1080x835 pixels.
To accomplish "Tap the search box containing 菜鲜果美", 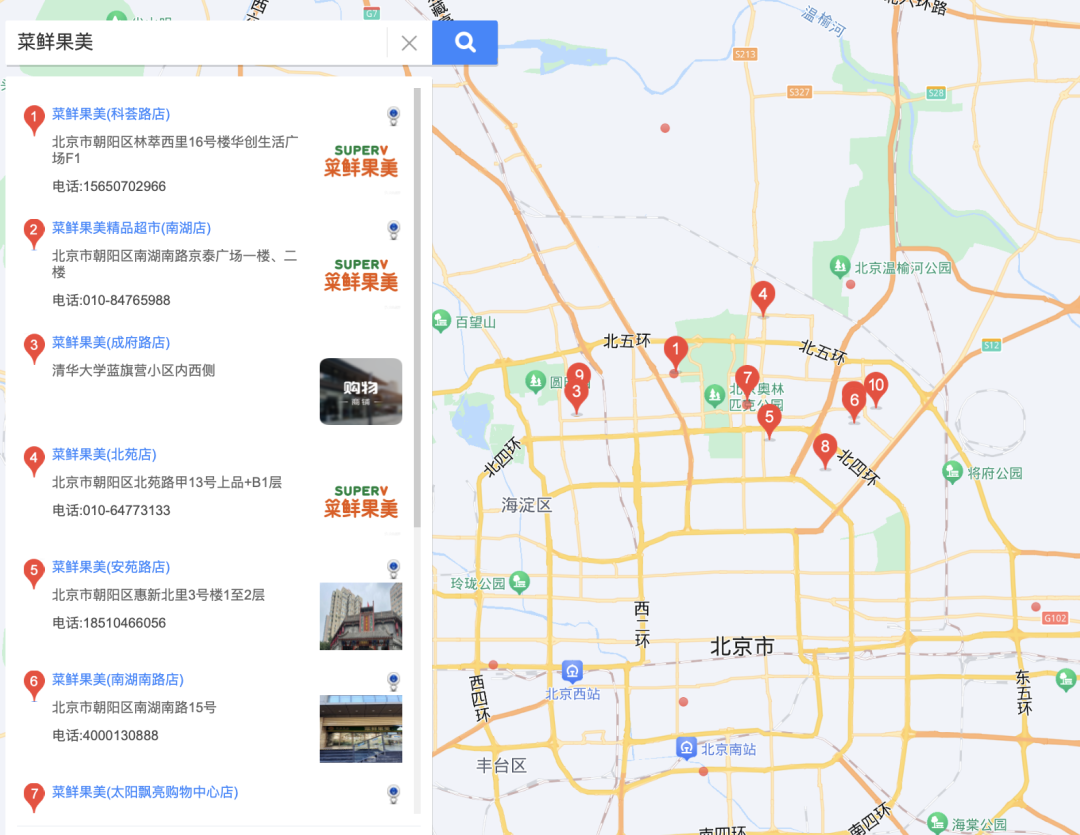I will pyautogui.click(x=195, y=43).
